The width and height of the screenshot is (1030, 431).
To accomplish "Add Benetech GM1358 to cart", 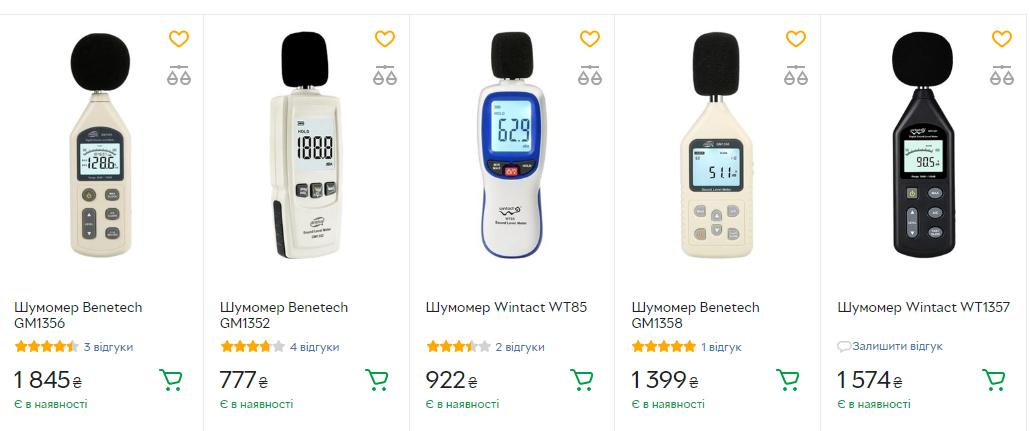I will pos(788,380).
